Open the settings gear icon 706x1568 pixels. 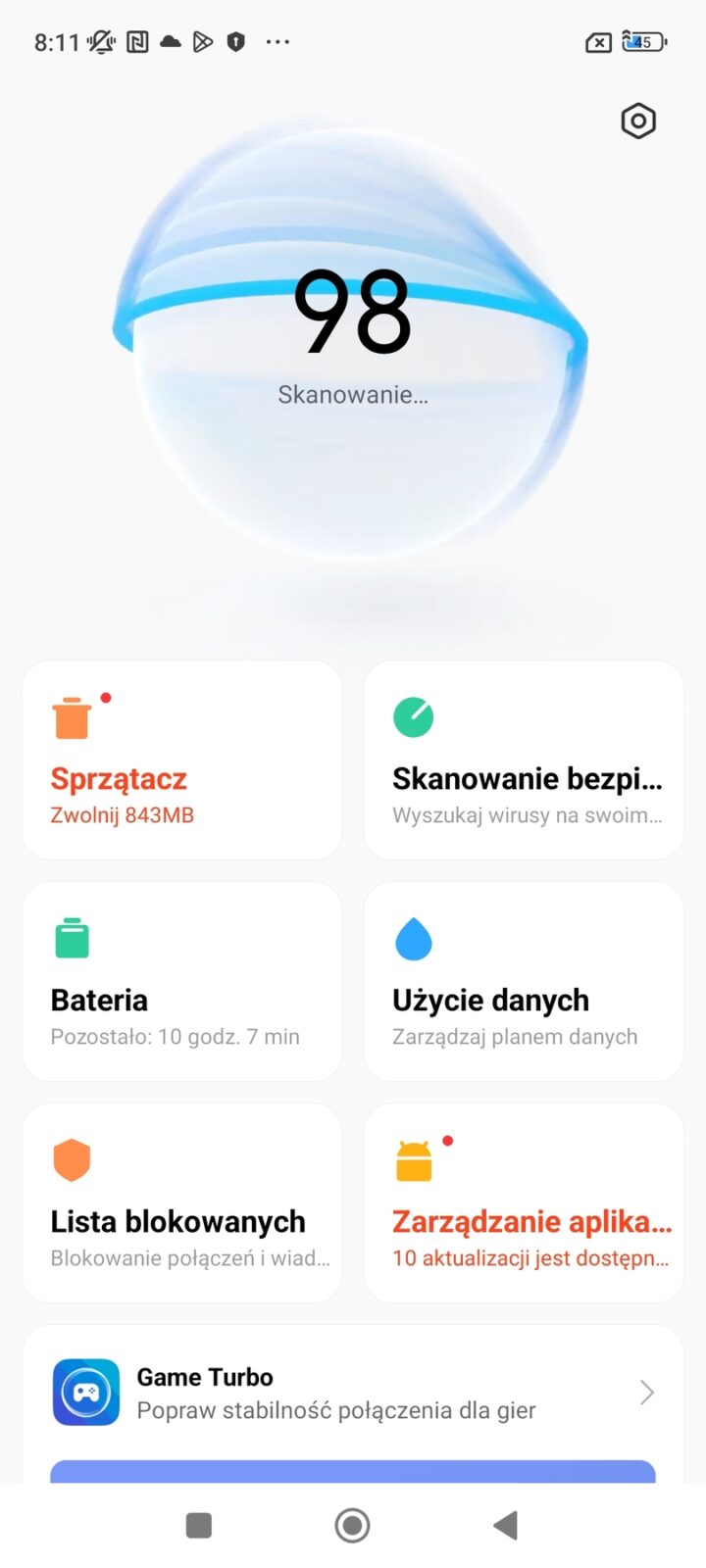[638, 122]
